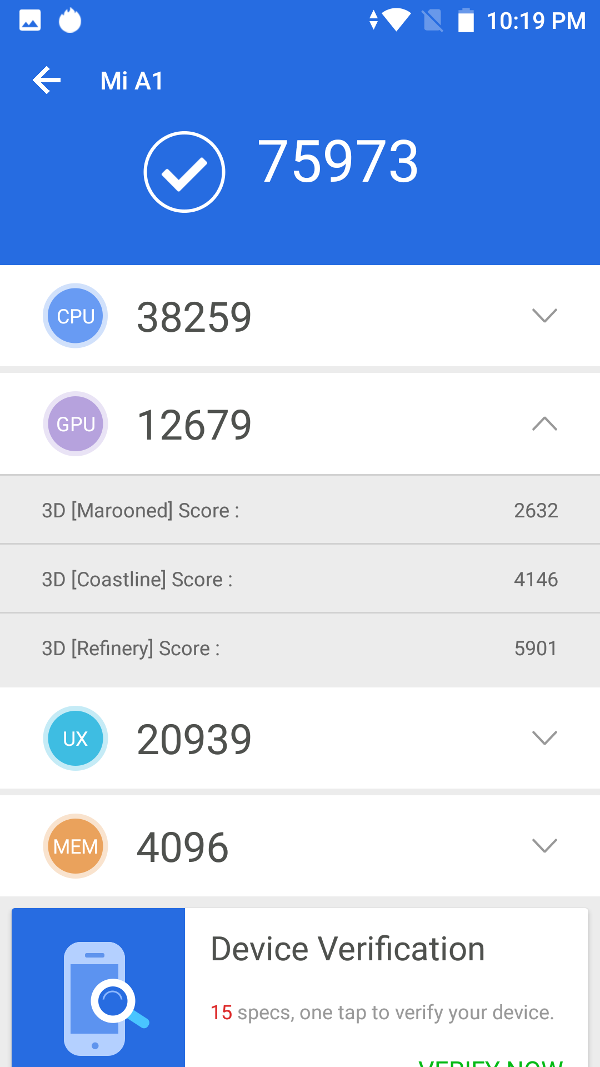
Task: Expand the UX score breakdown
Action: pos(544,738)
